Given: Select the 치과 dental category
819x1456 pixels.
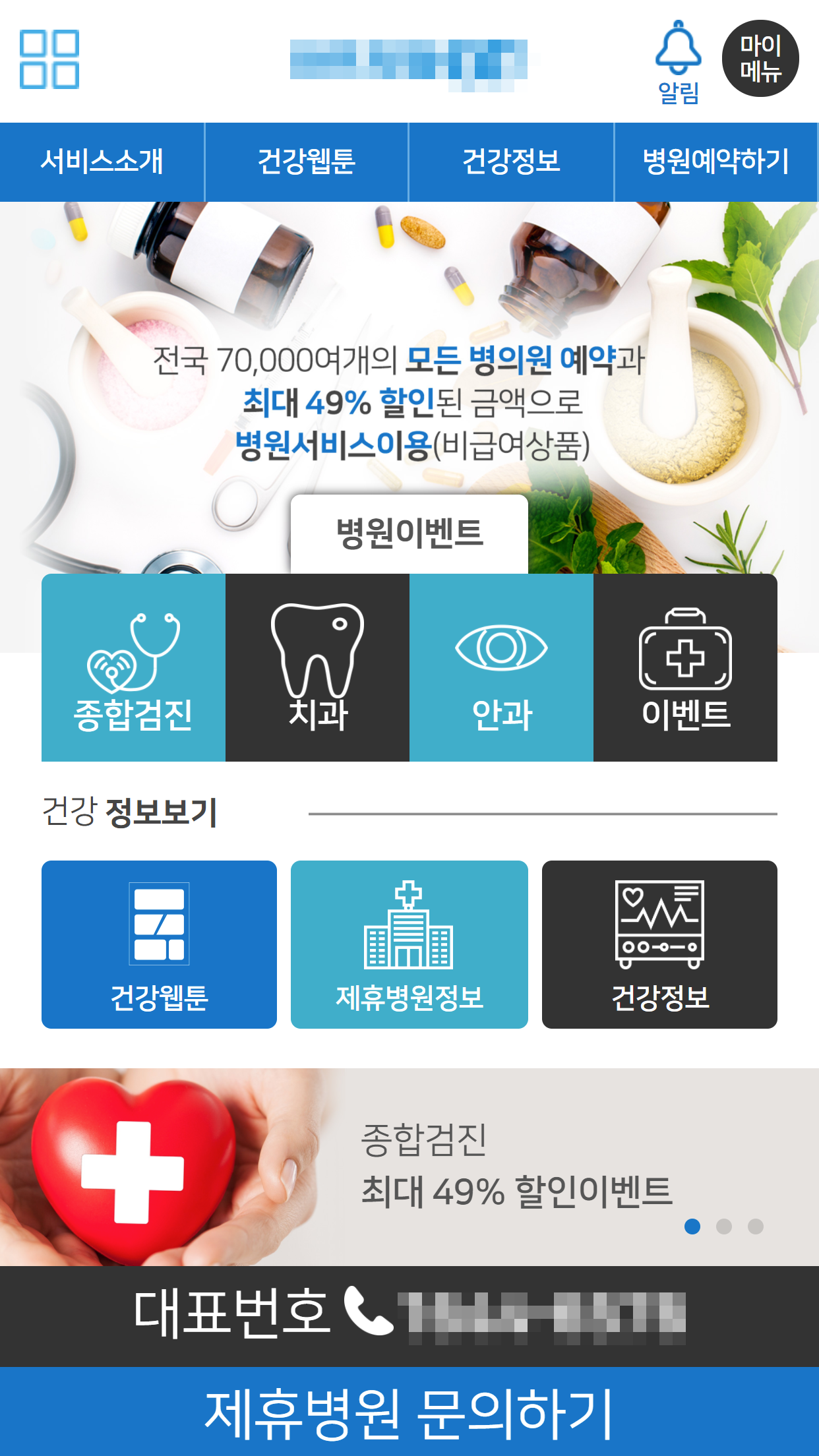Looking at the screenshot, I should 317,667.
